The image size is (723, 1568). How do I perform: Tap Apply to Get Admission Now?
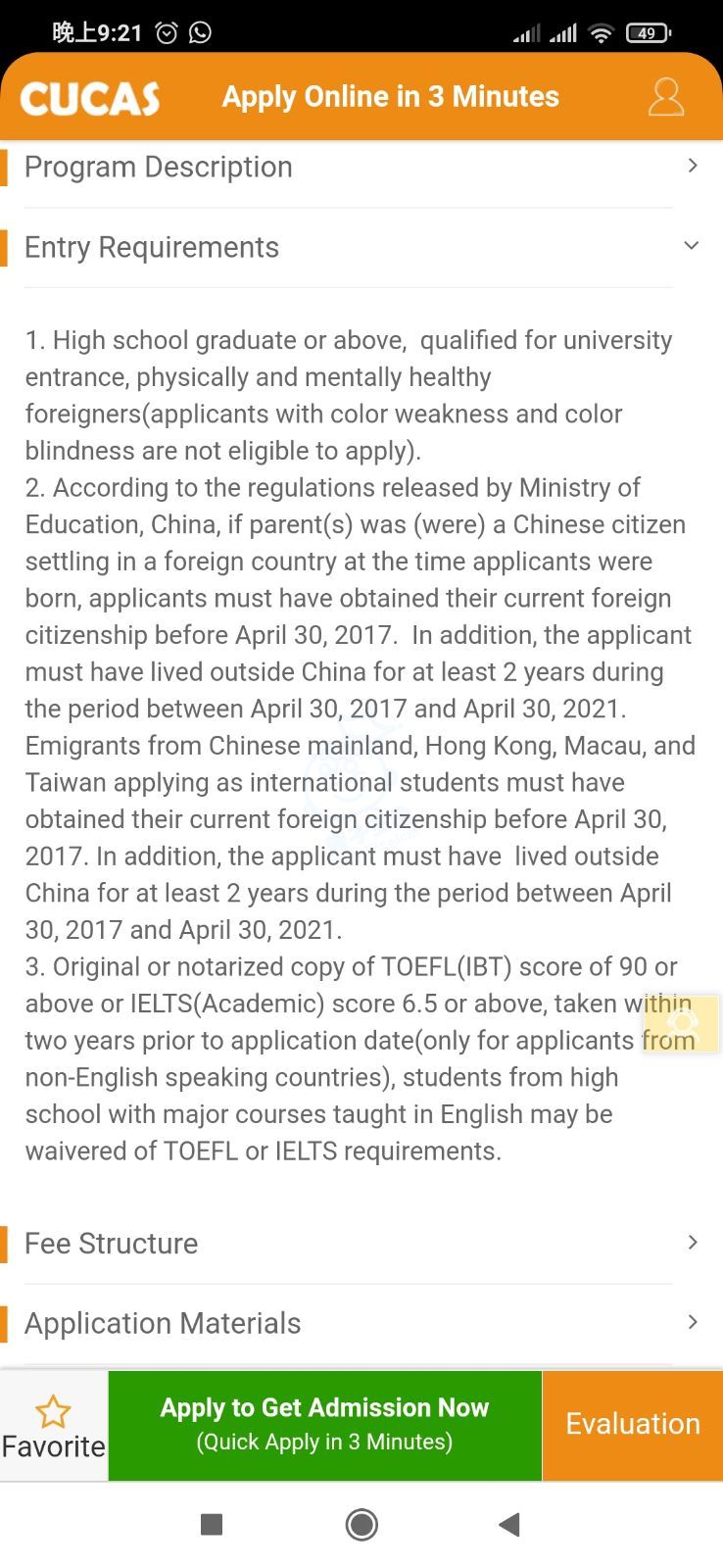[324, 1424]
